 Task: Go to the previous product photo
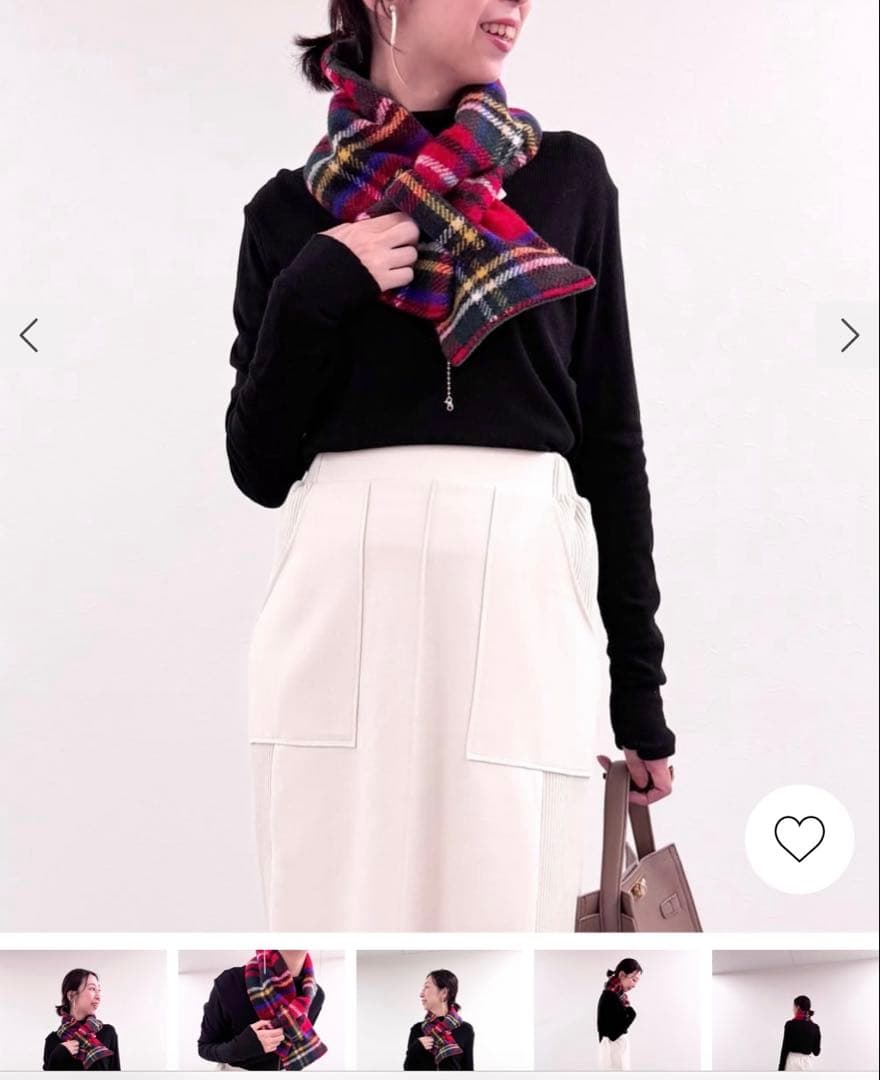point(29,335)
